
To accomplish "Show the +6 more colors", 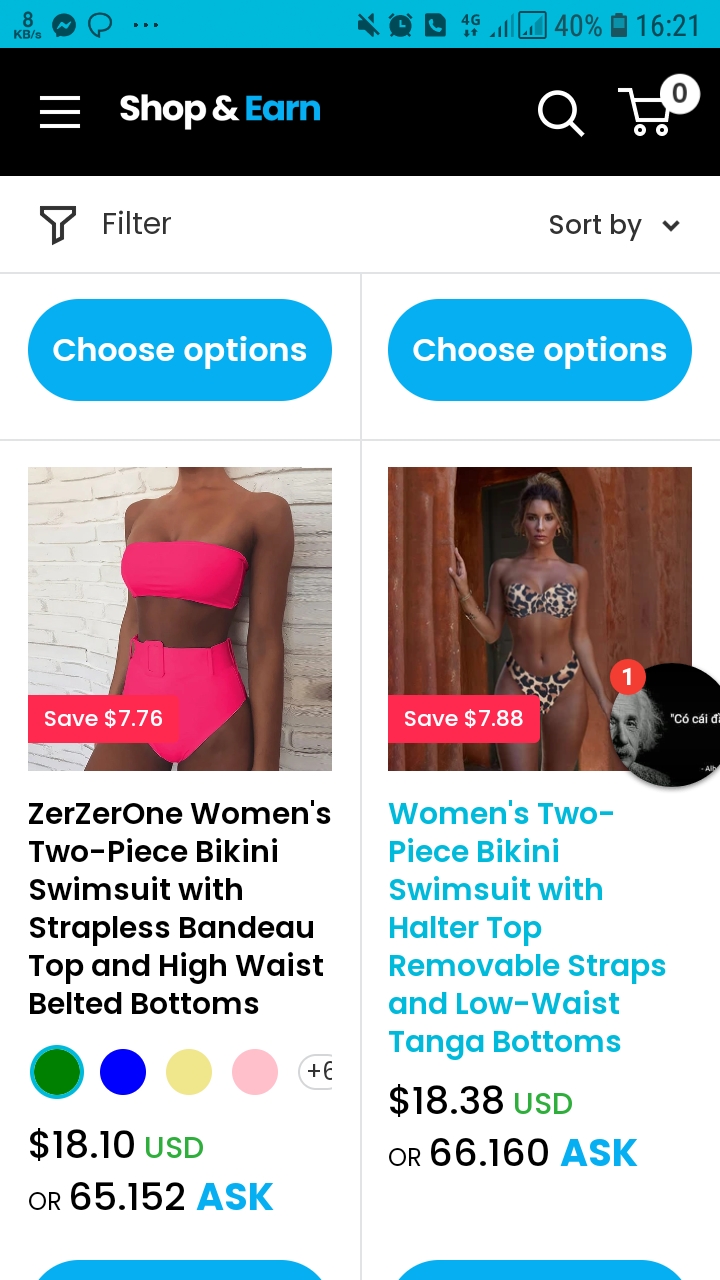I will pos(317,1072).
